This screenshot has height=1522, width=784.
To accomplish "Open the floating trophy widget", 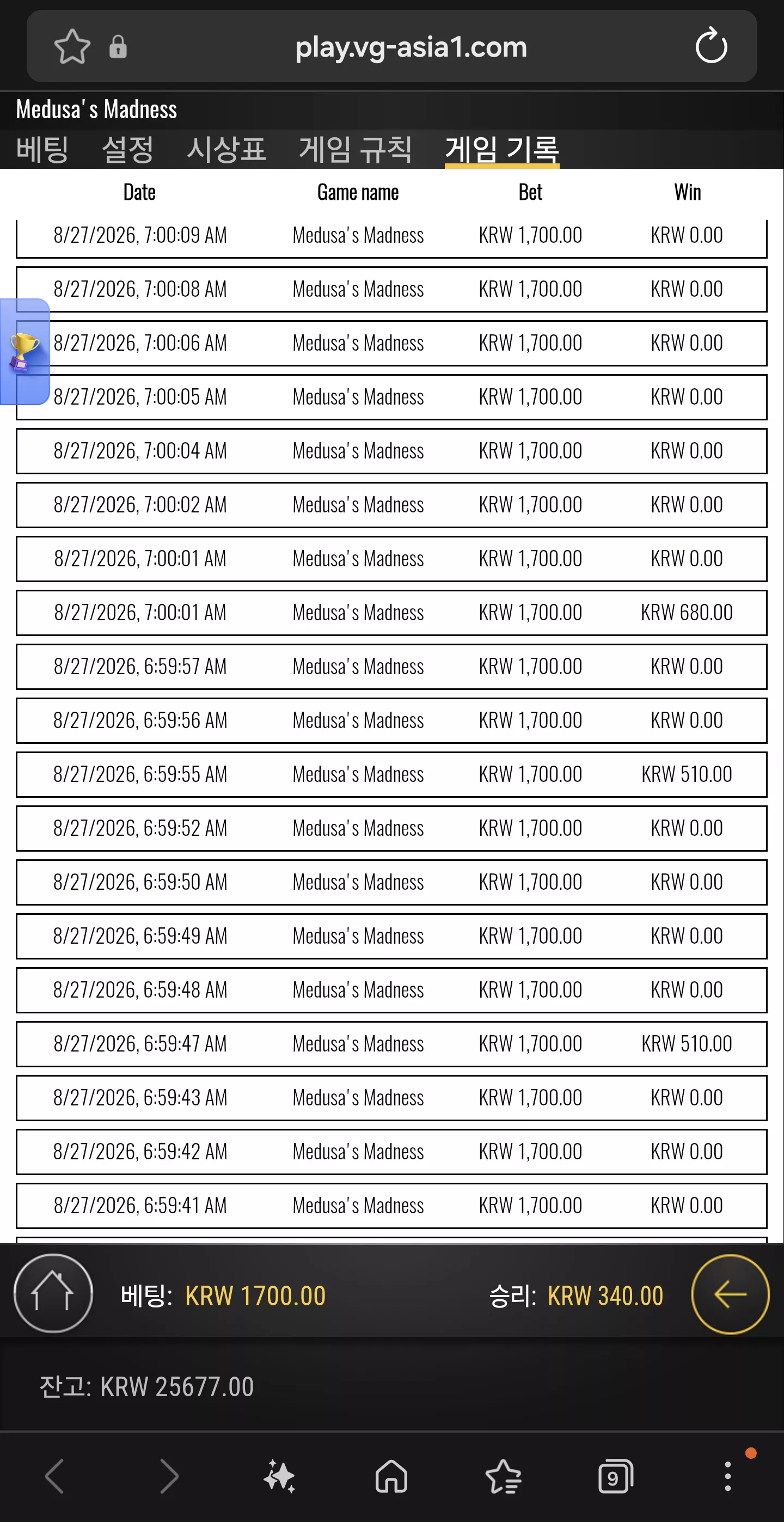I will (x=24, y=352).
